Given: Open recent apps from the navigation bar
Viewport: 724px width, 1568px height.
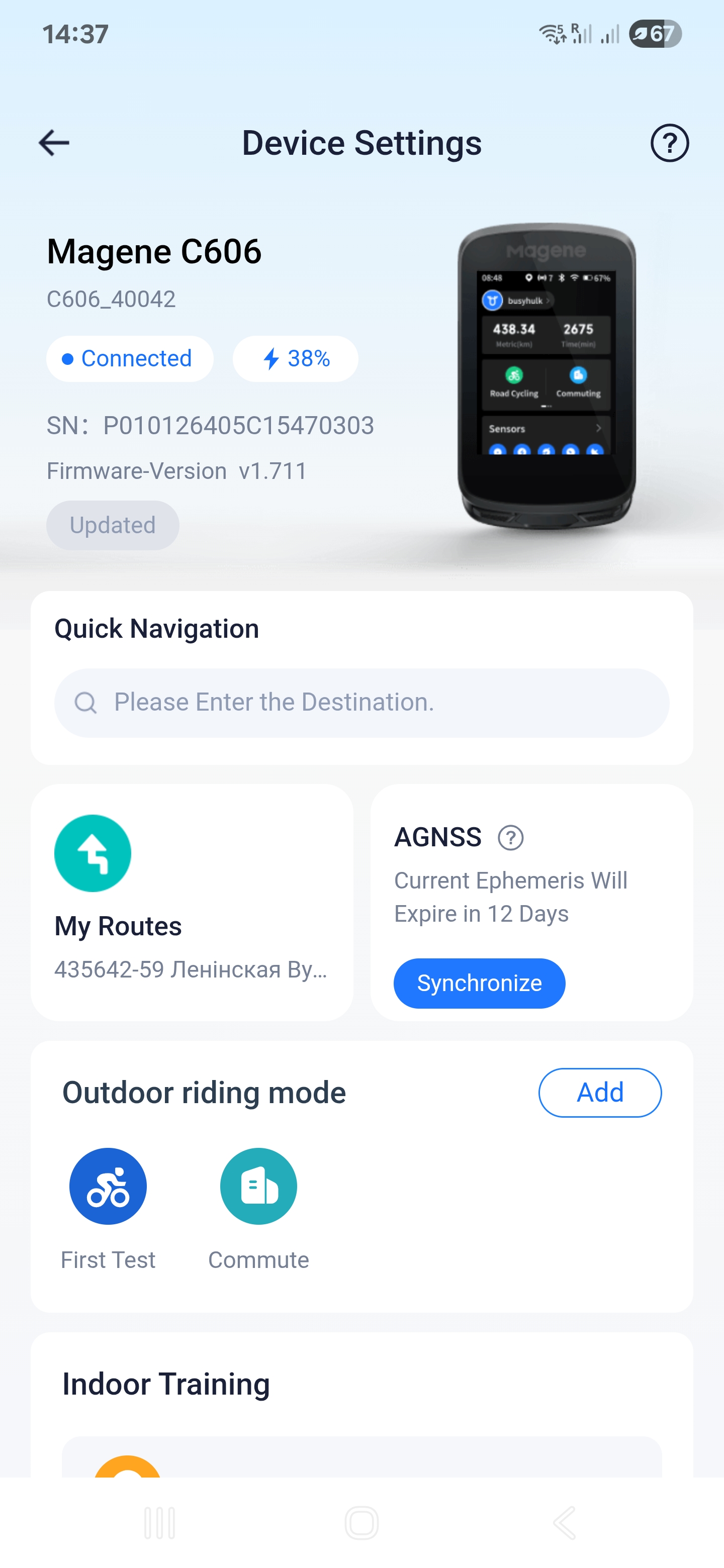Looking at the screenshot, I should point(159,1522).
